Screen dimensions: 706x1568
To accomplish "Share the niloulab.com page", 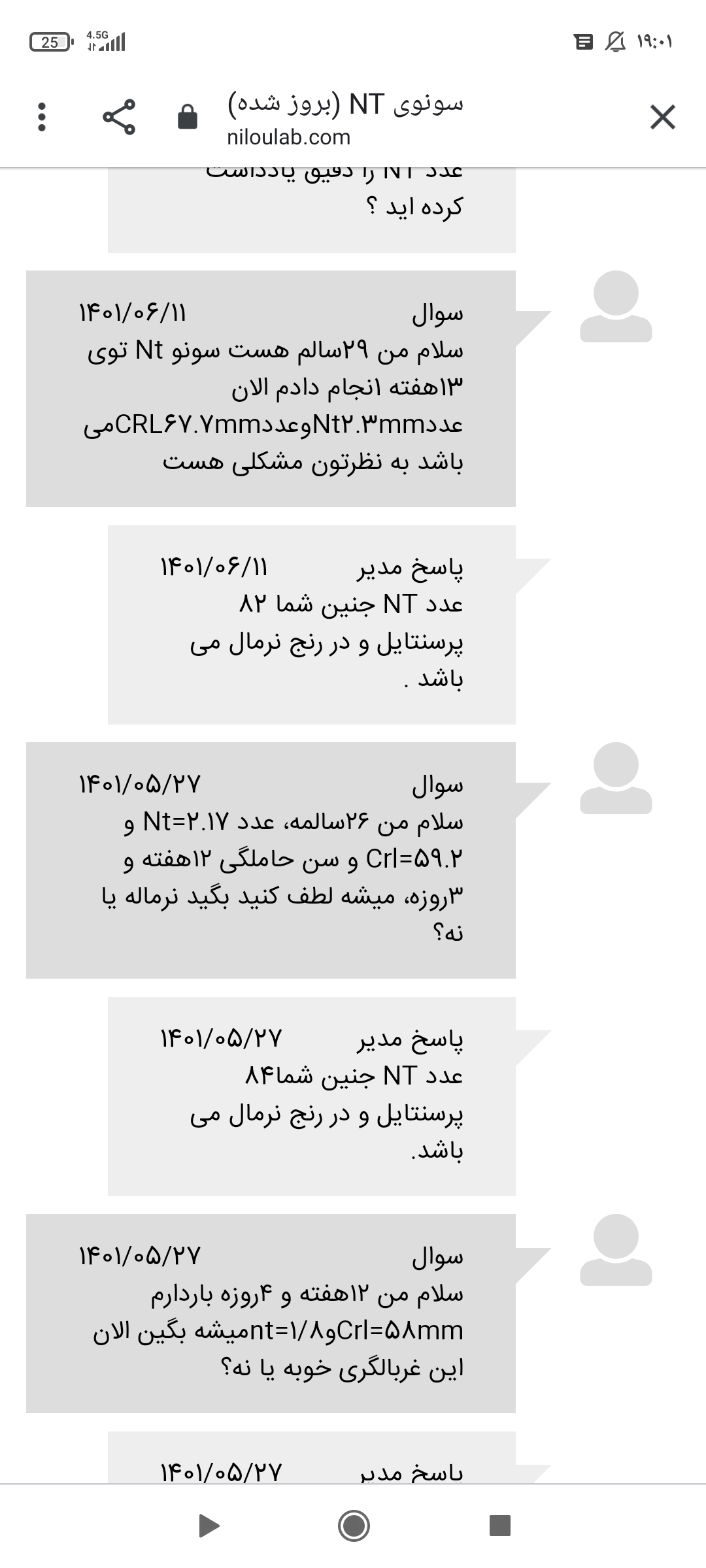I will coord(119,118).
